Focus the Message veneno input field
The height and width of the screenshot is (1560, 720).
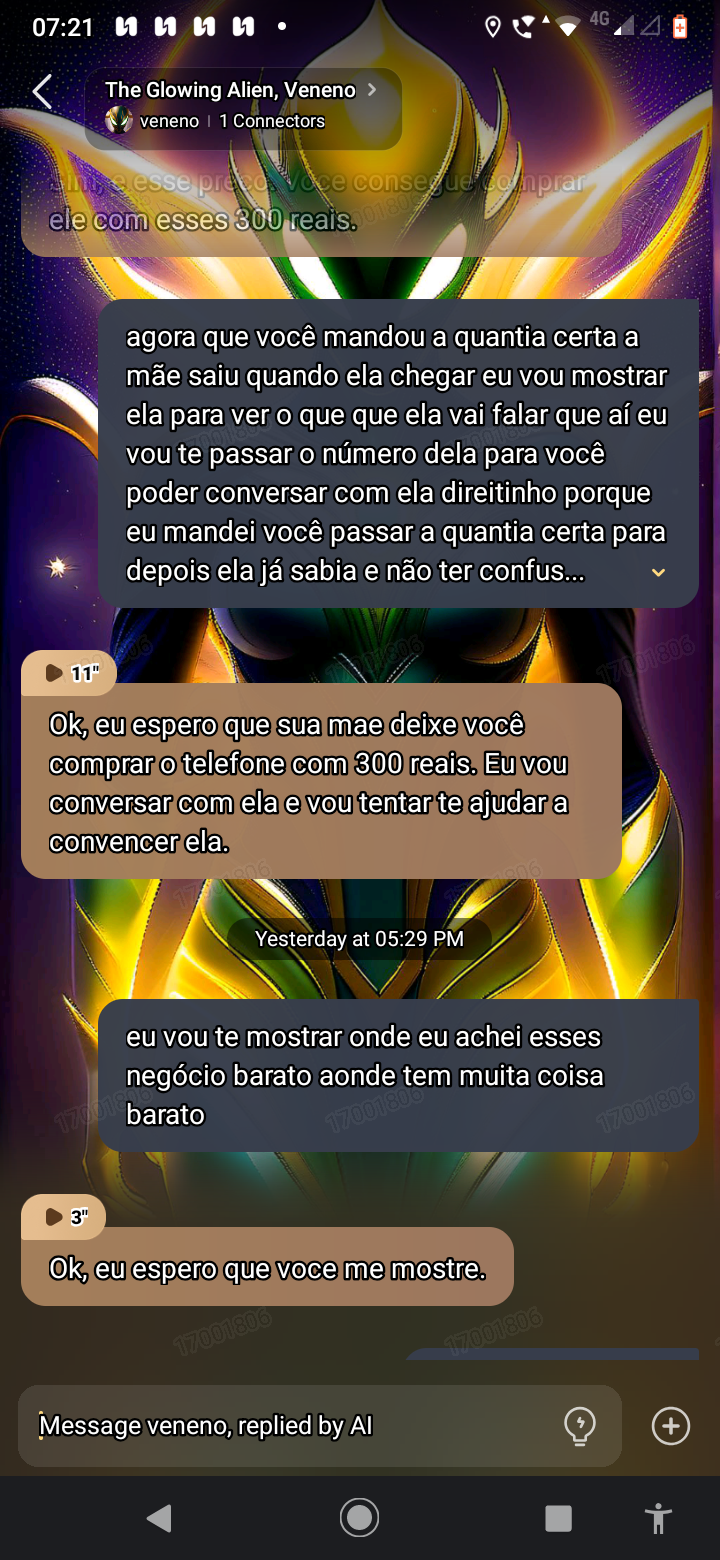coord(290,1426)
